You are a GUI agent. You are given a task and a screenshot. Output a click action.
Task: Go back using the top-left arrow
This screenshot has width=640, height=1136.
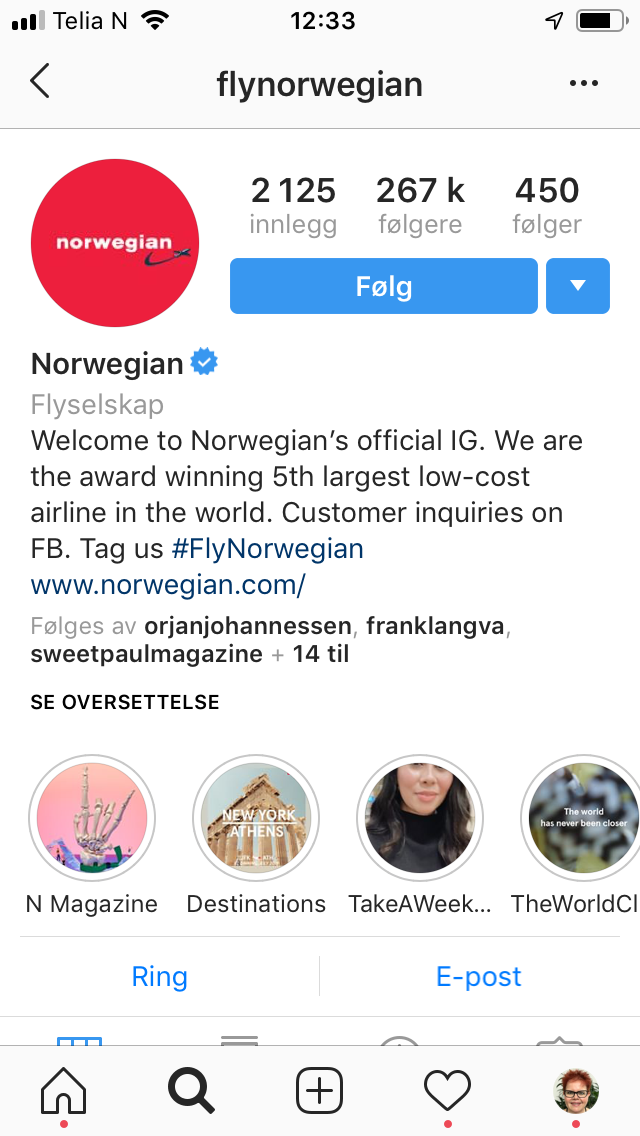coord(40,82)
